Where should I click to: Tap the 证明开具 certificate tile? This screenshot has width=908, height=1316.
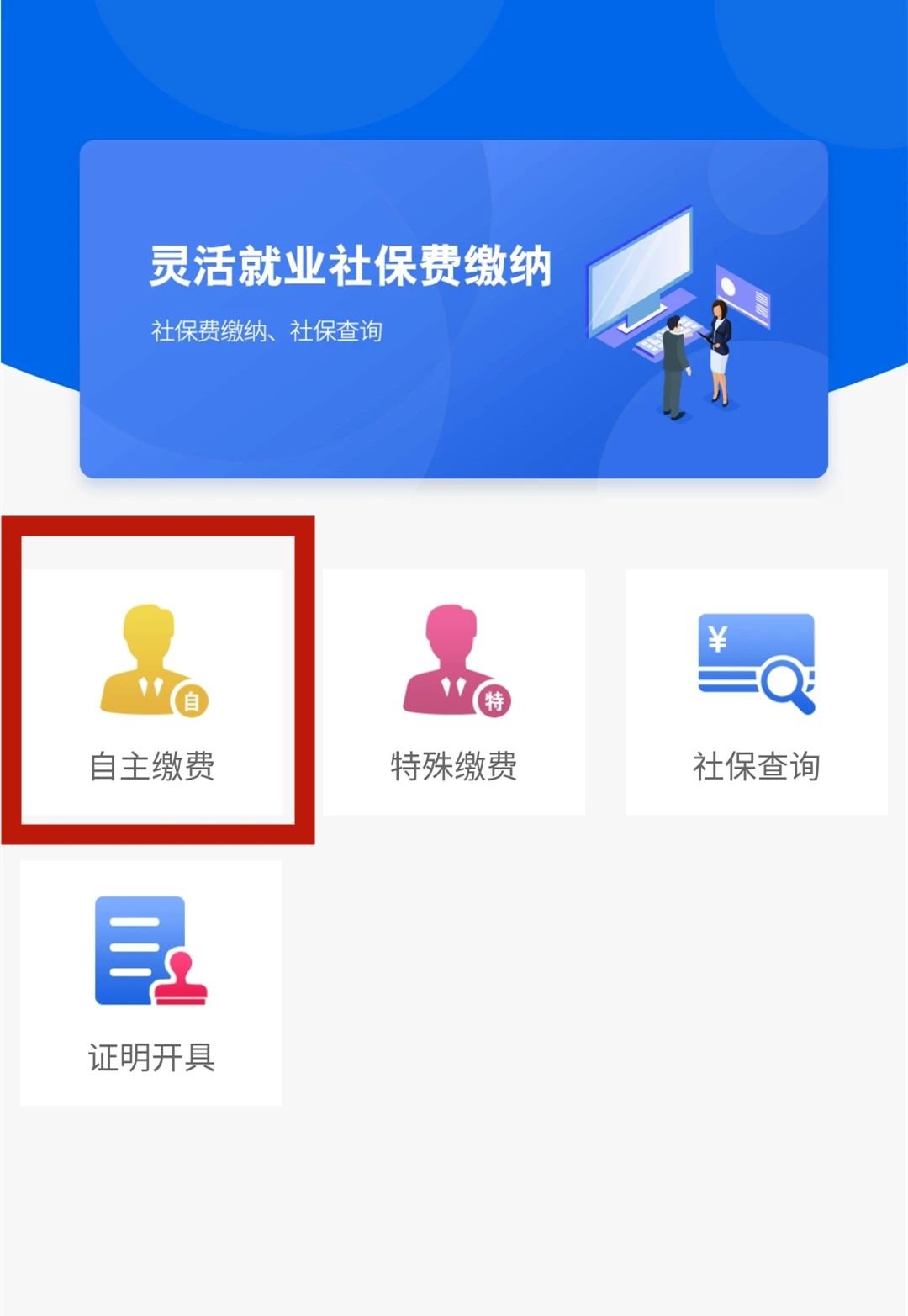152,982
